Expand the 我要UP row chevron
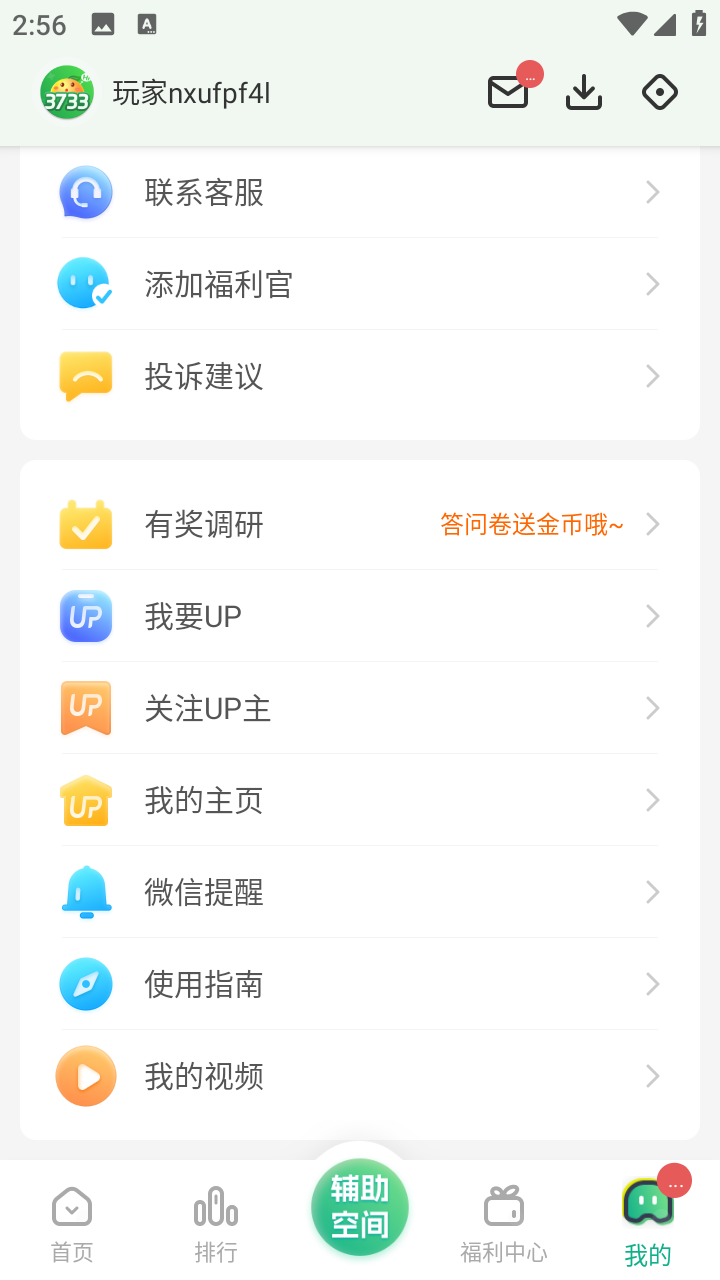 coord(652,616)
